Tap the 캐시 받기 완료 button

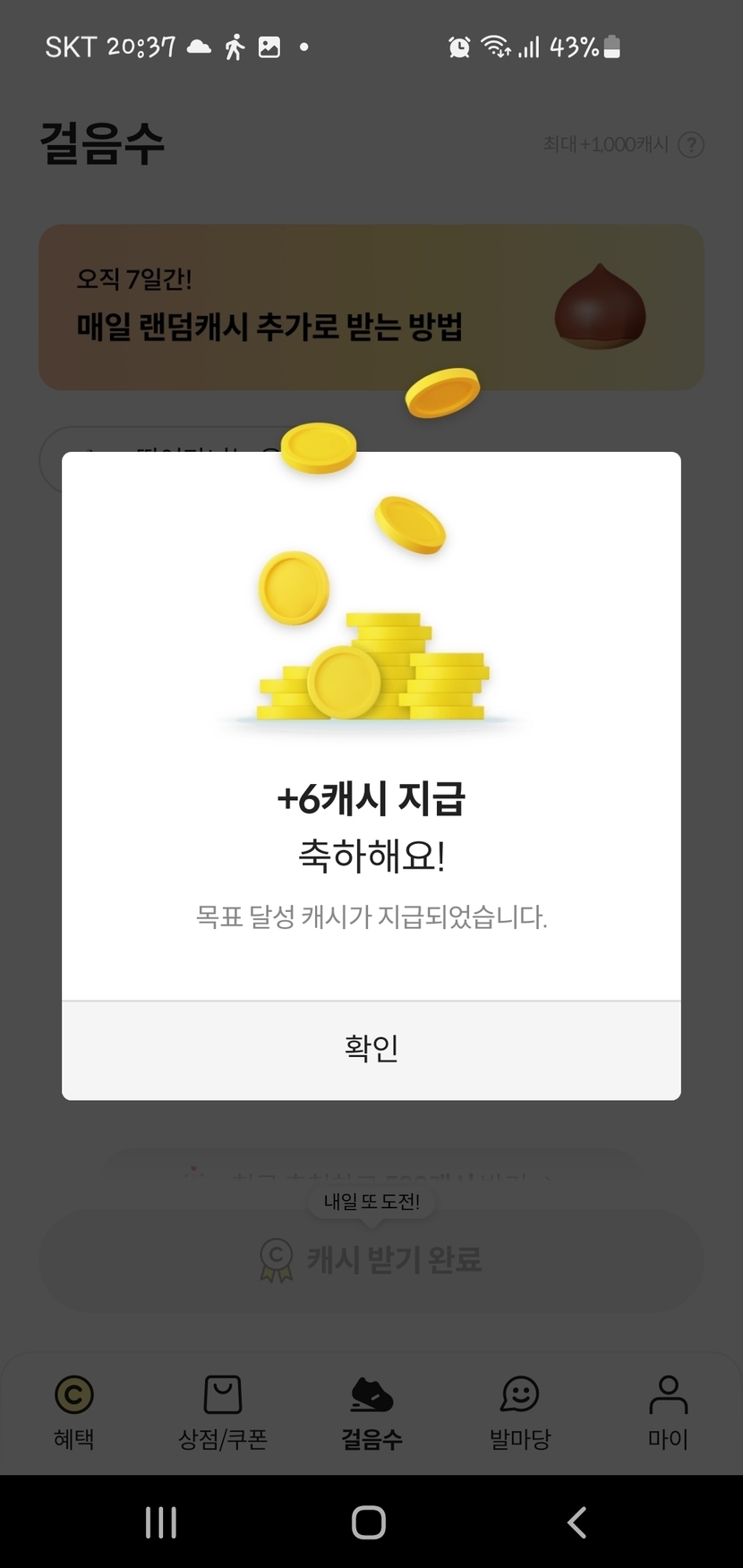click(371, 1259)
